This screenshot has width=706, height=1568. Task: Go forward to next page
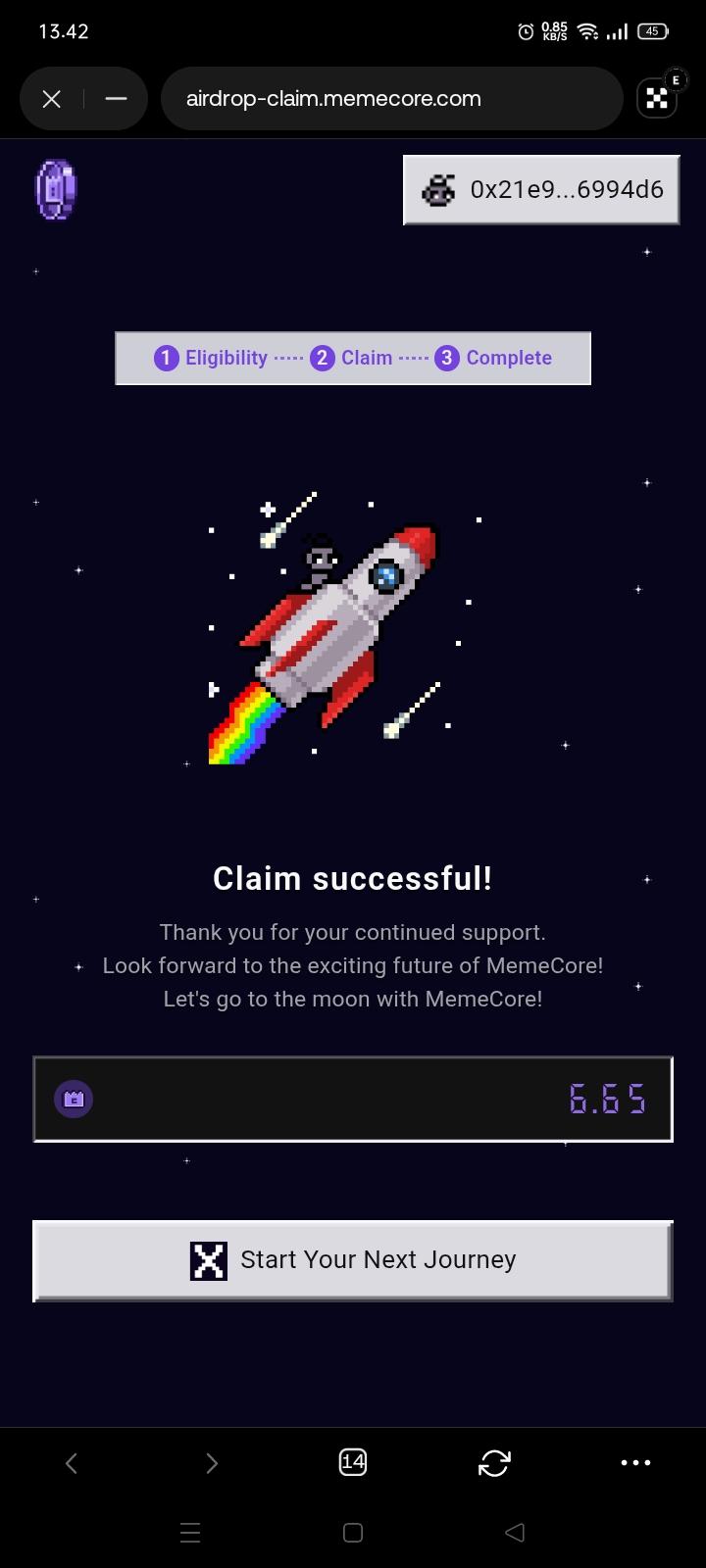(212, 1463)
